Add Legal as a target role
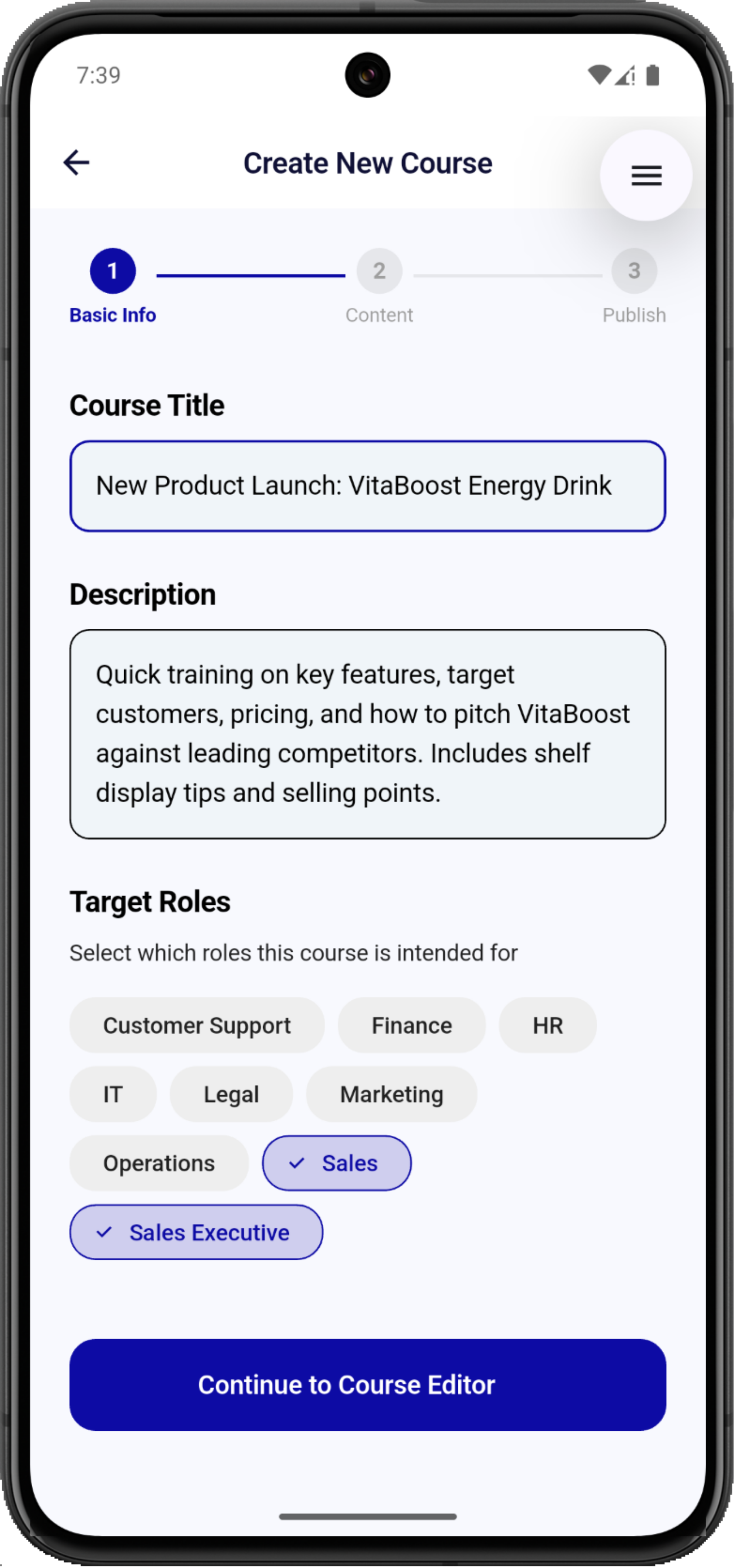This screenshot has width=734, height=1568. [x=231, y=1094]
